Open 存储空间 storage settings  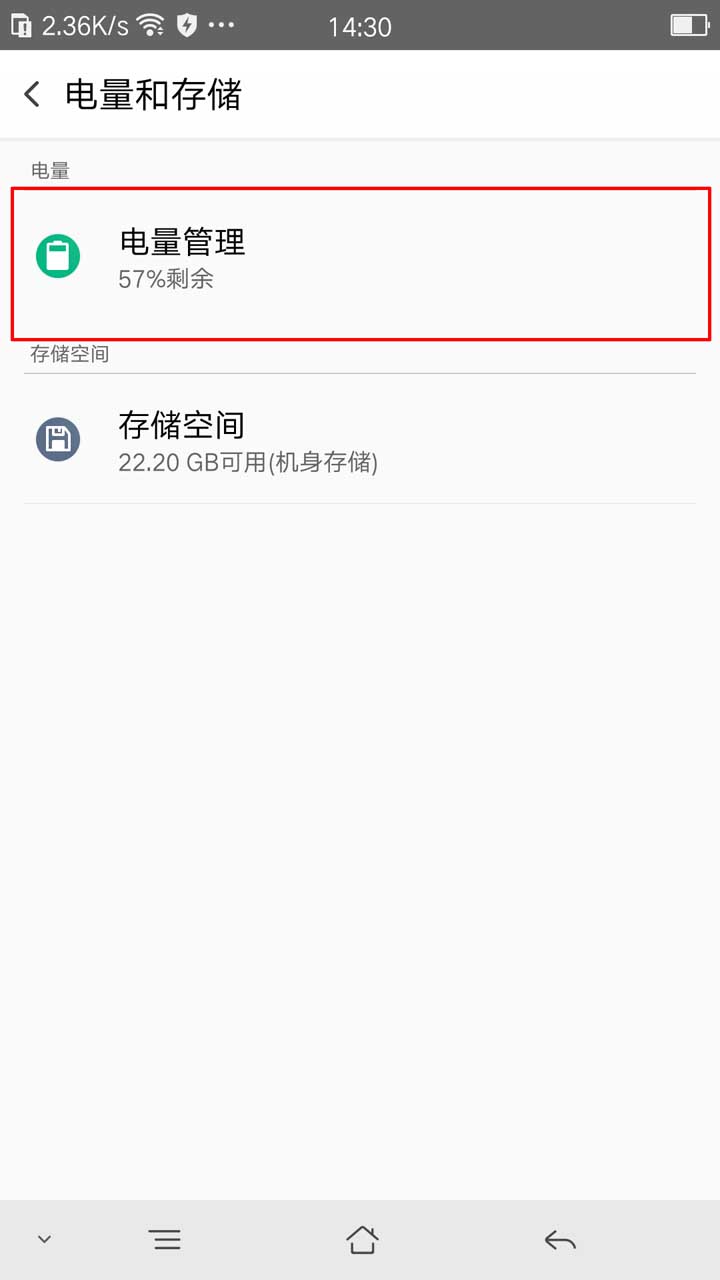pyautogui.click(x=360, y=440)
